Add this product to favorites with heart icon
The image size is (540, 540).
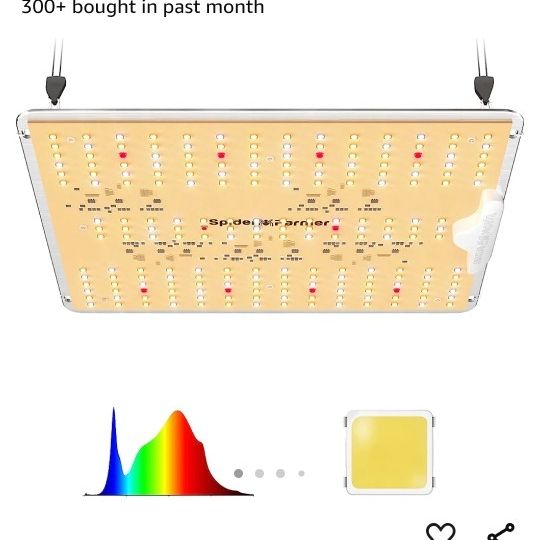[440, 532]
